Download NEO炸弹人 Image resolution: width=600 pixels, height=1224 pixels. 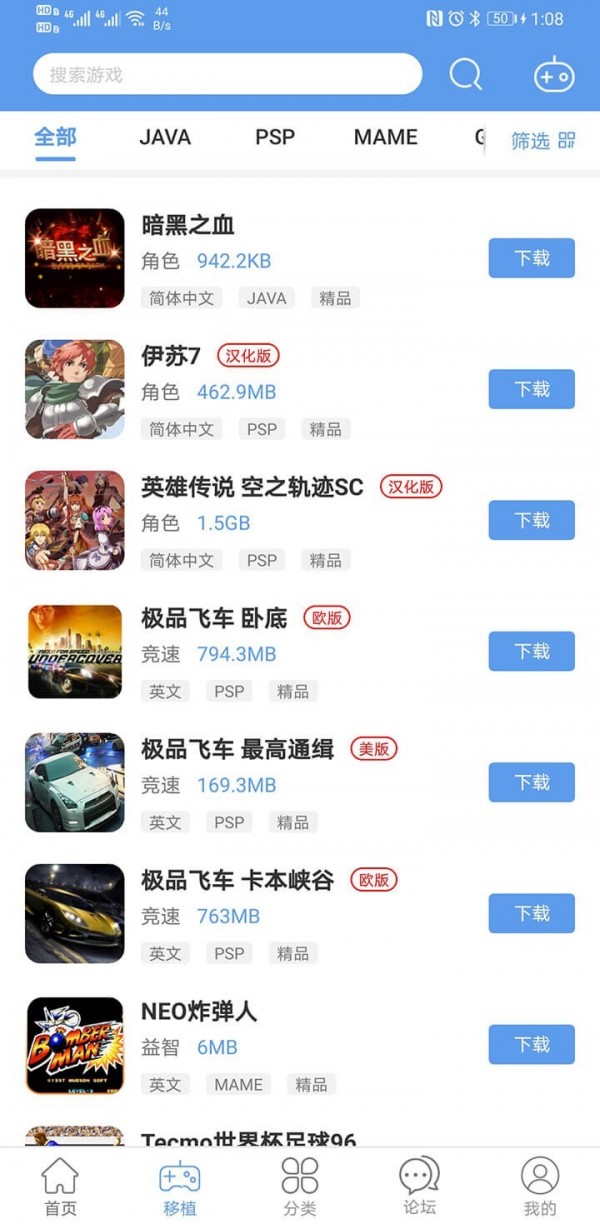click(x=531, y=1044)
